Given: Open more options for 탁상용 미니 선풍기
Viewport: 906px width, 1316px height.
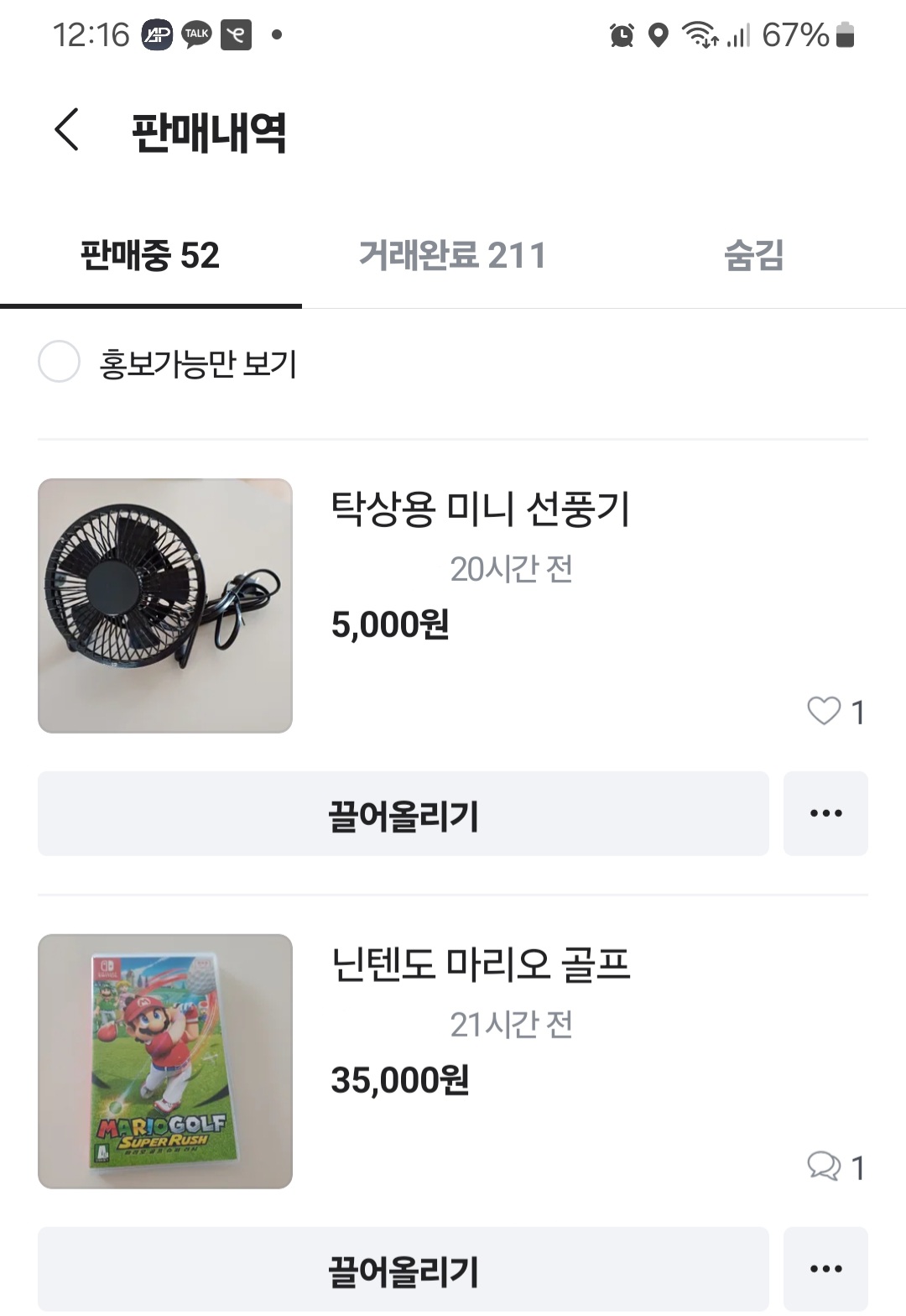Looking at the screenshot, I should point(825,814).
